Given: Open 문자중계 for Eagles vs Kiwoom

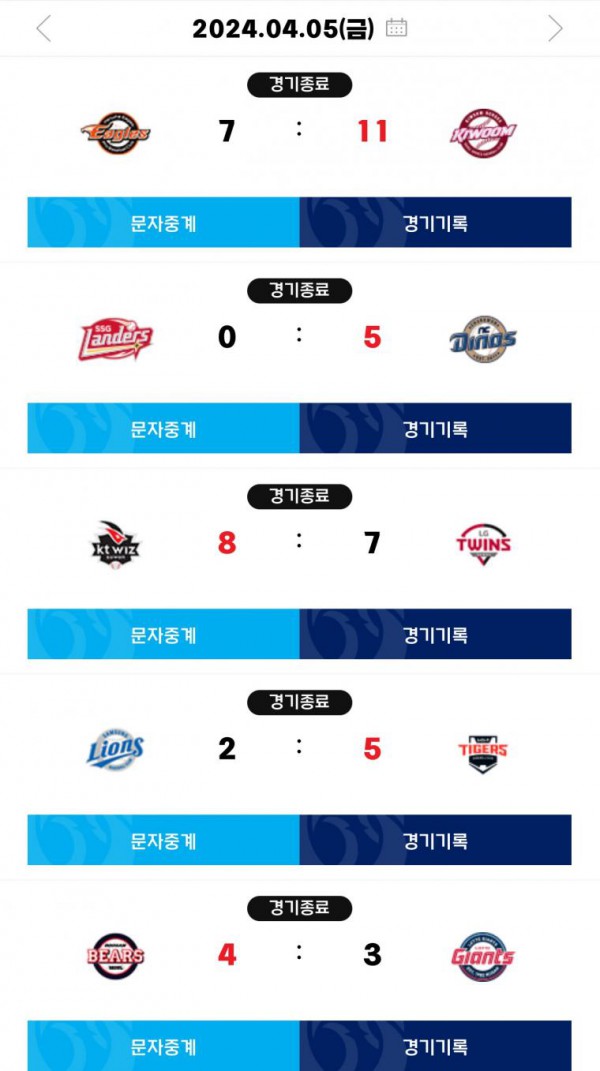Looking at the screenshot, I should click(x=163, y=223).
